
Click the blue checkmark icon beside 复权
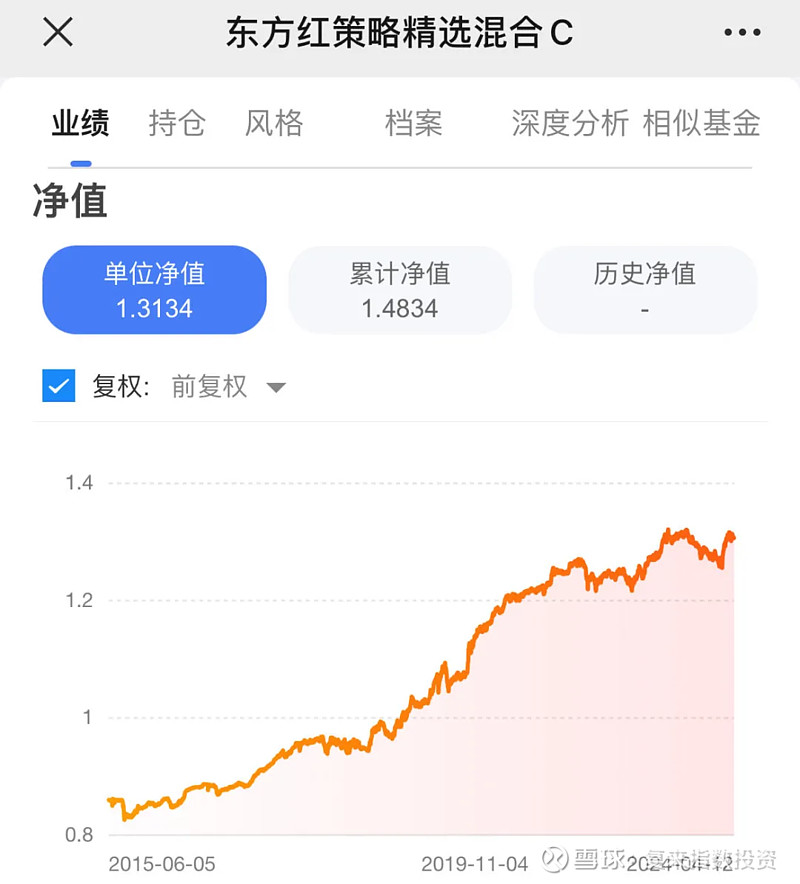pos(58,385)
